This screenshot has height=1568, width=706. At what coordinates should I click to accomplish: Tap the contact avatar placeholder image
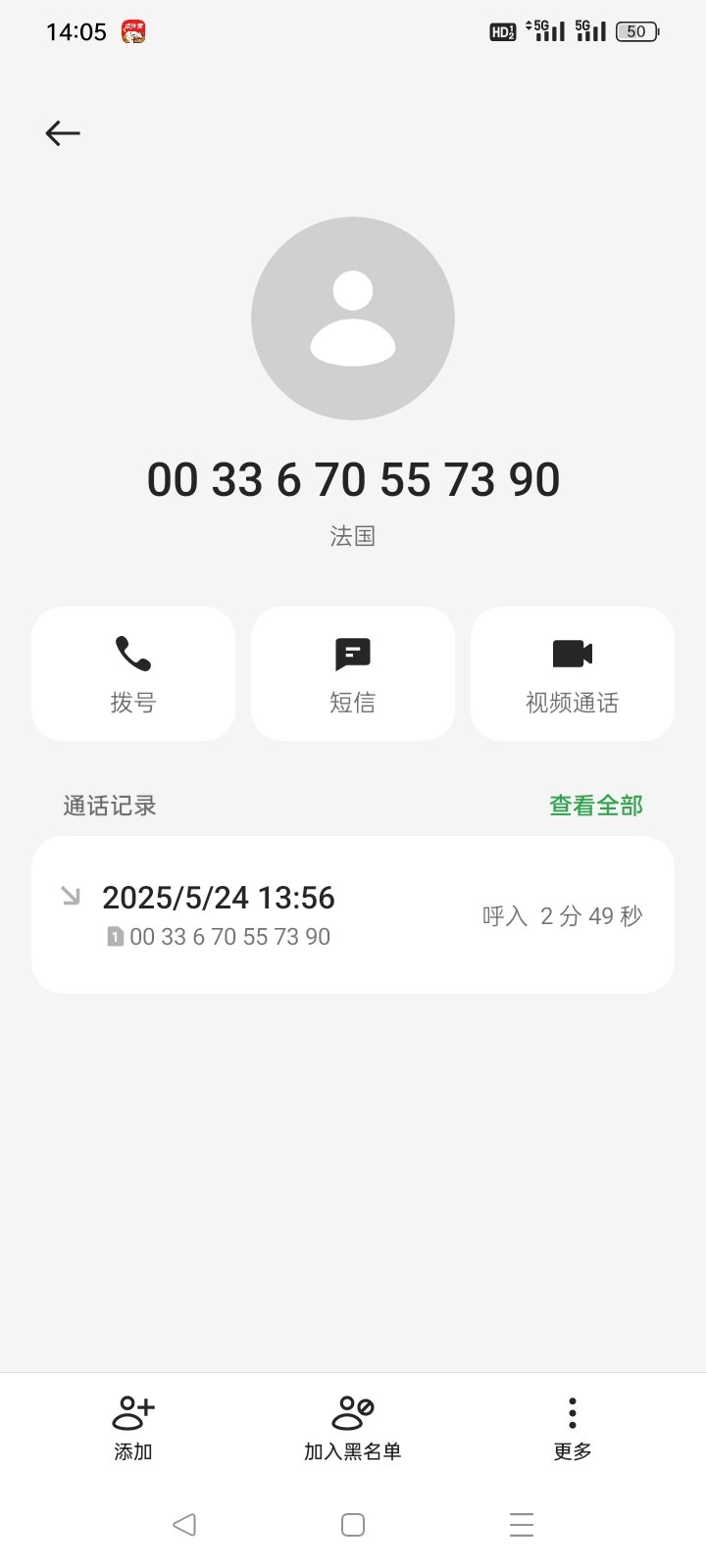353,318
